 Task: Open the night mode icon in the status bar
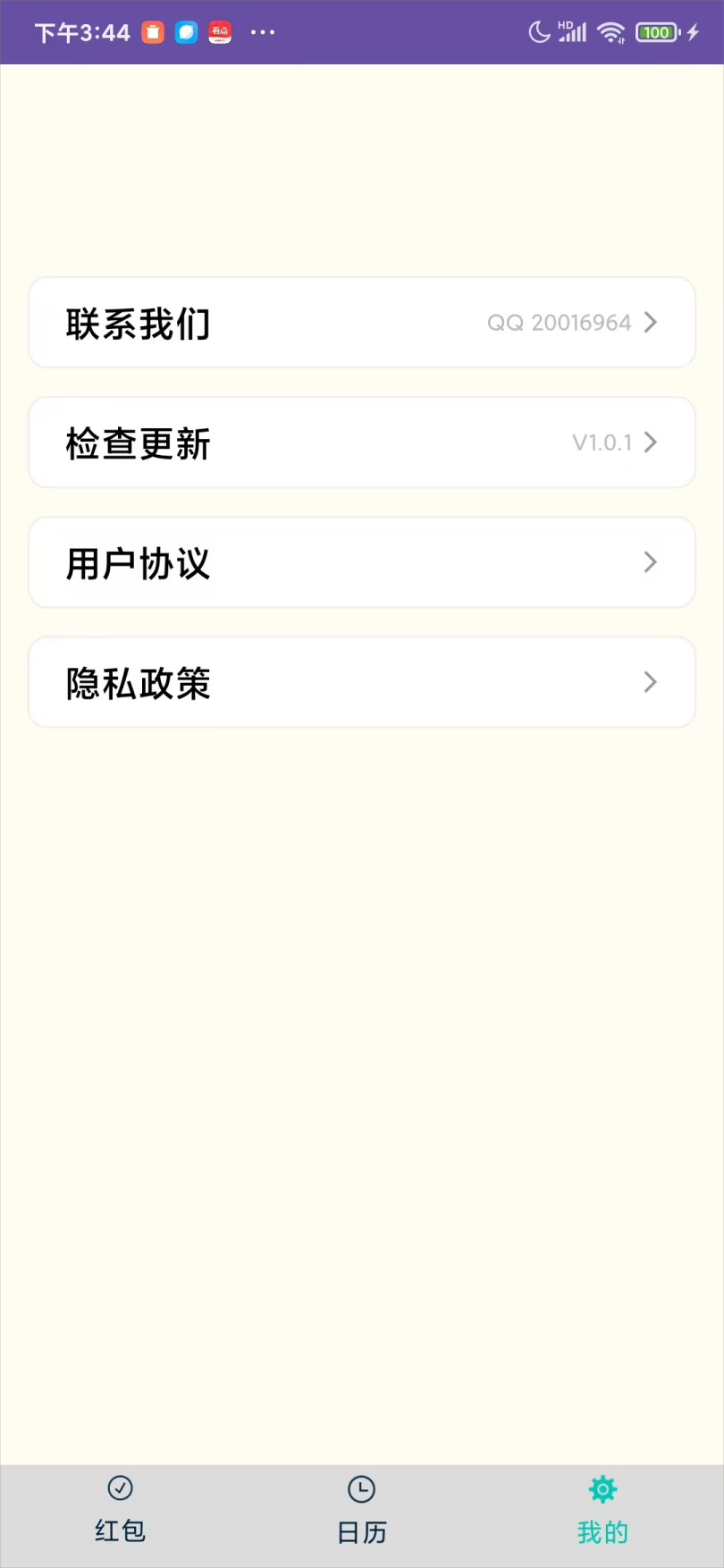pos(537,31)
